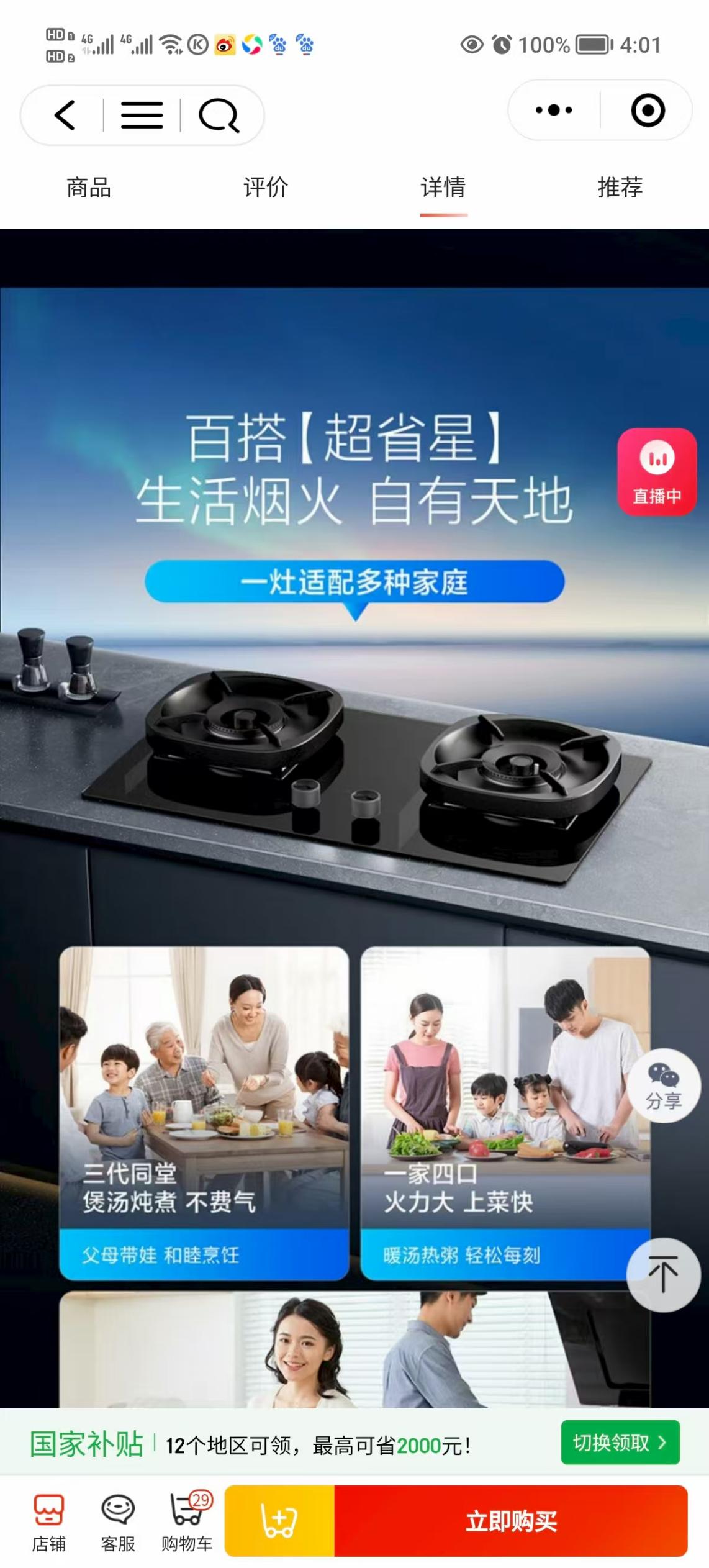Open the hamburger menu
709x1568 pixels.
[142, 116]
